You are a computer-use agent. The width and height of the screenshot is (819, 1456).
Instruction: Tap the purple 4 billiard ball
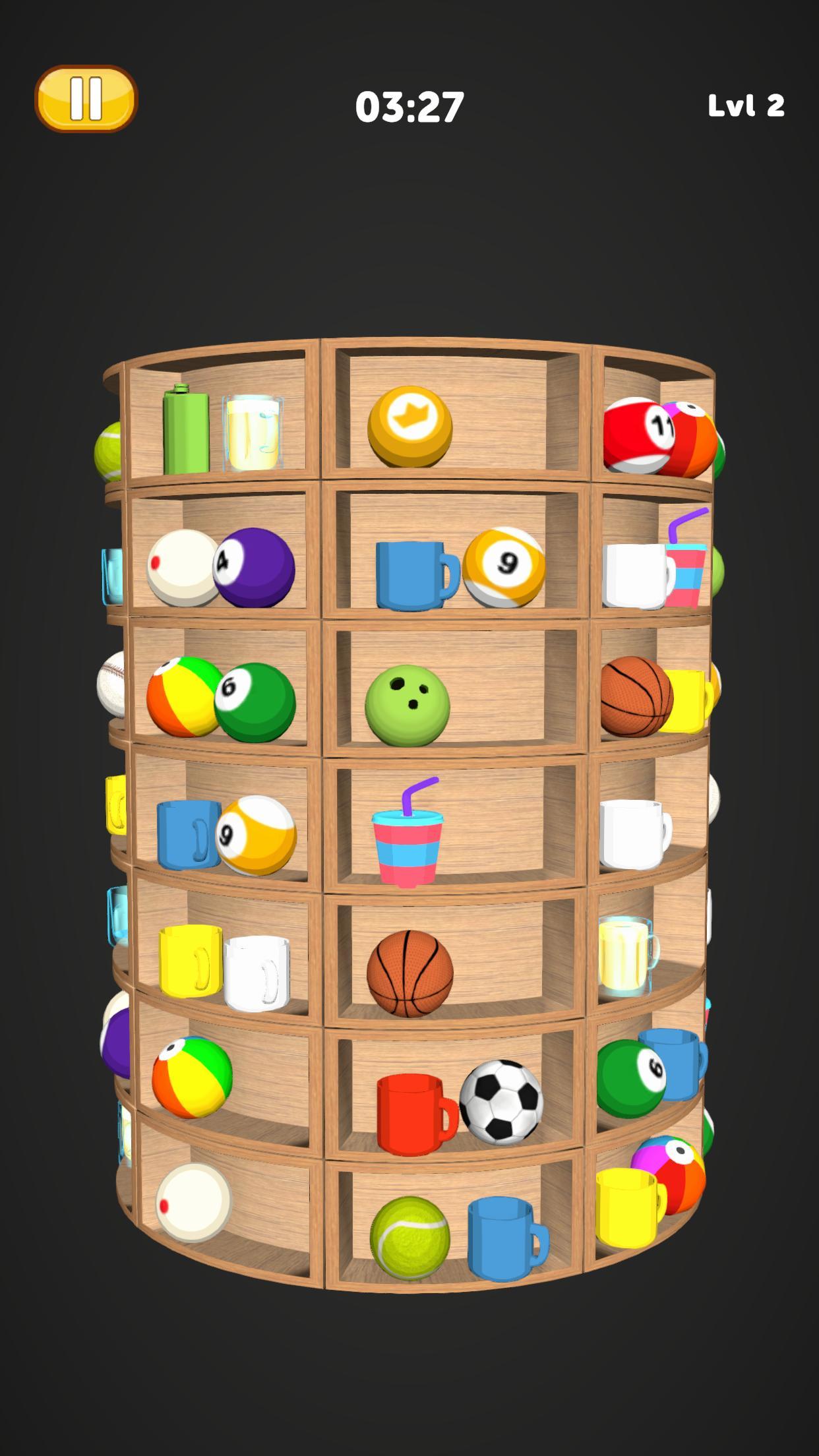255,568
